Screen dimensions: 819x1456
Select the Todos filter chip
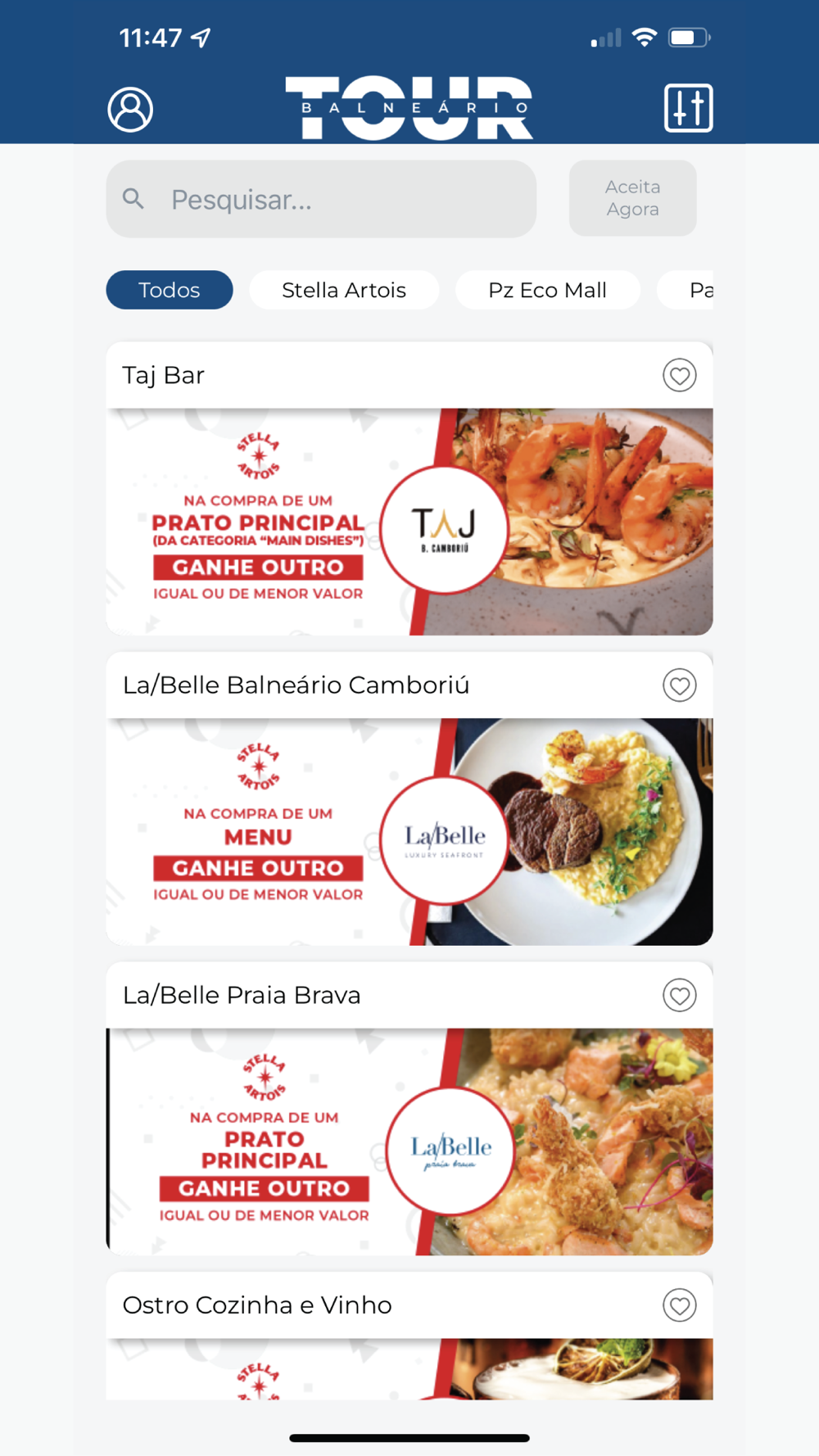170,290
